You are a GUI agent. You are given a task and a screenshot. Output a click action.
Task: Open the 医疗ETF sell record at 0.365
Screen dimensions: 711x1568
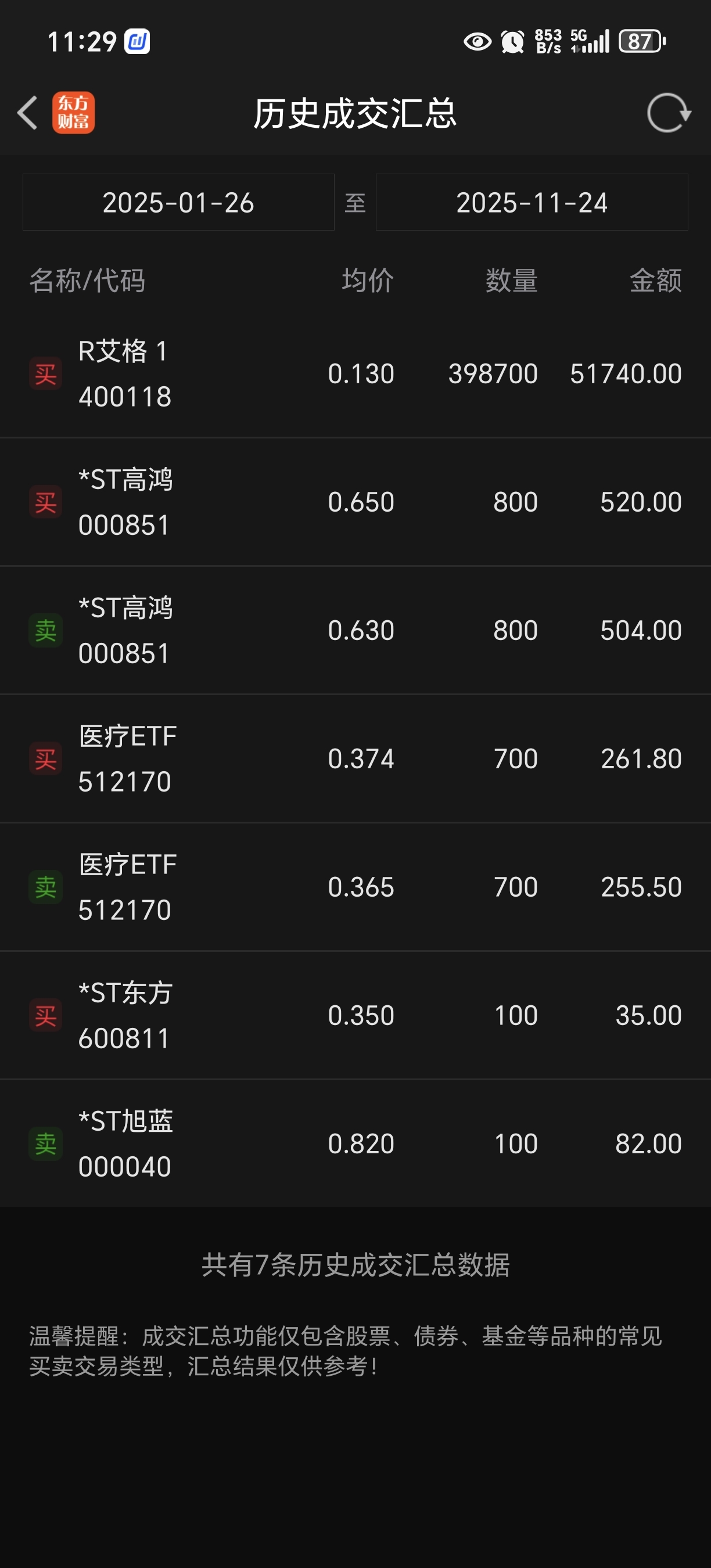(355, 887)
